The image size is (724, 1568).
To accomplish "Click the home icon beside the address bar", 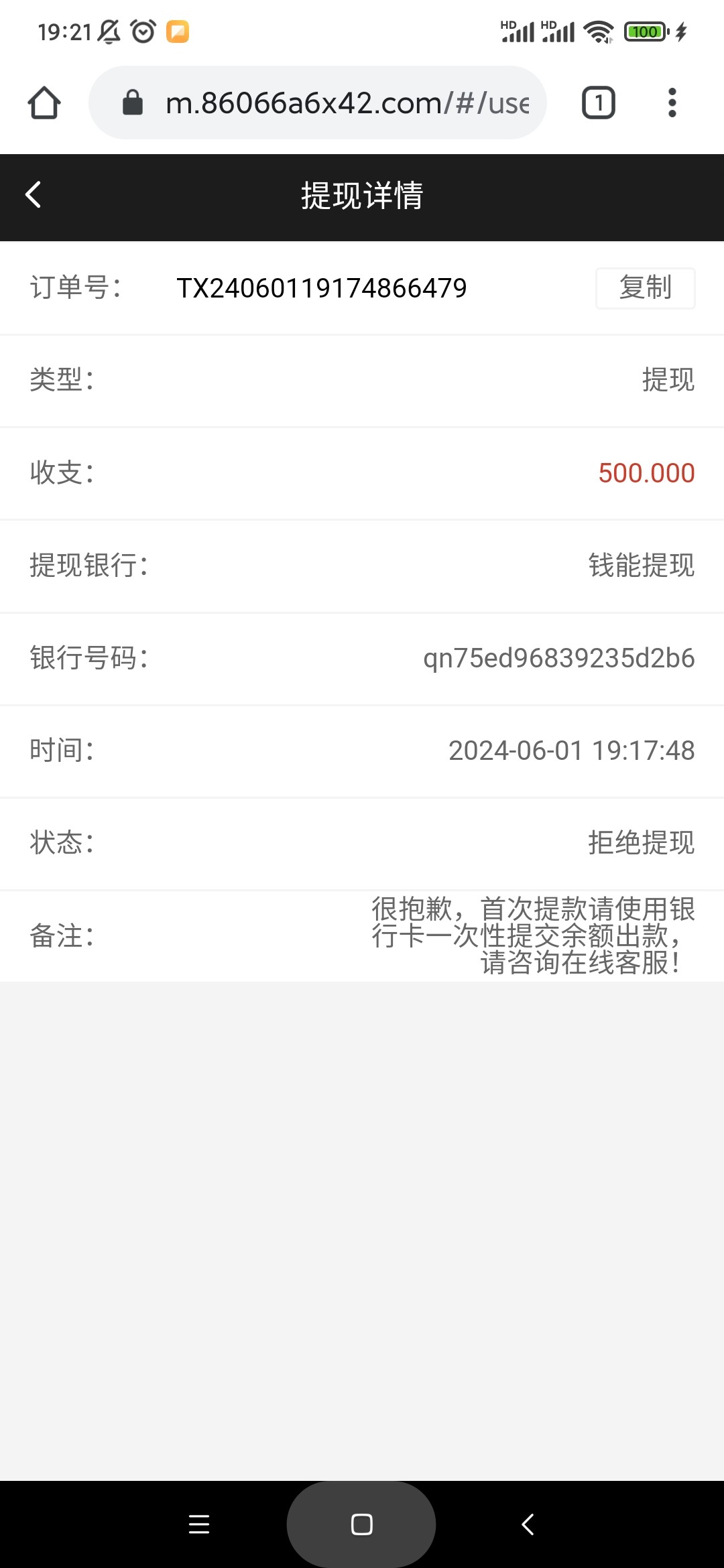I will (44, 103).
